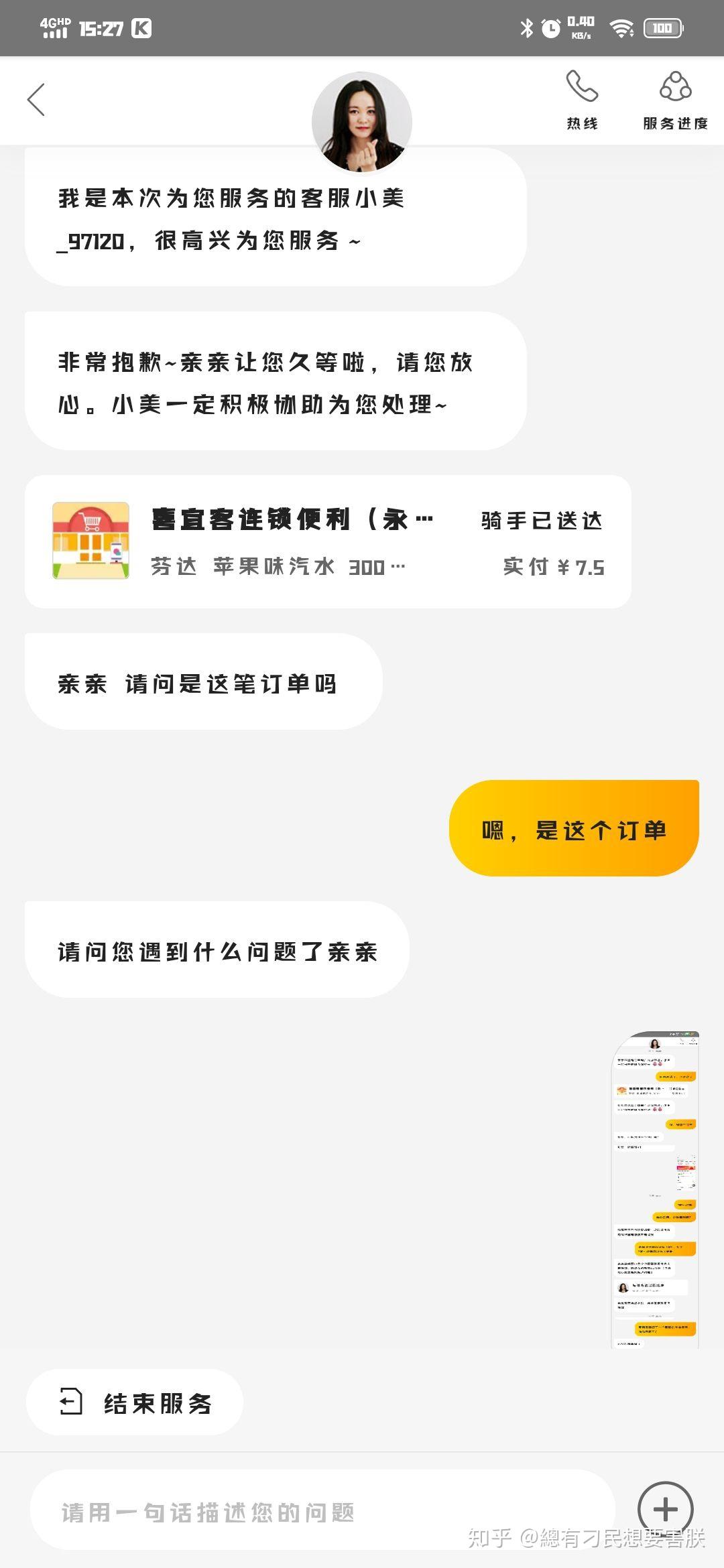Tap the K icon in the status bar
The height and width of the screenshot is (1568, 724).
tap(142, 28)
